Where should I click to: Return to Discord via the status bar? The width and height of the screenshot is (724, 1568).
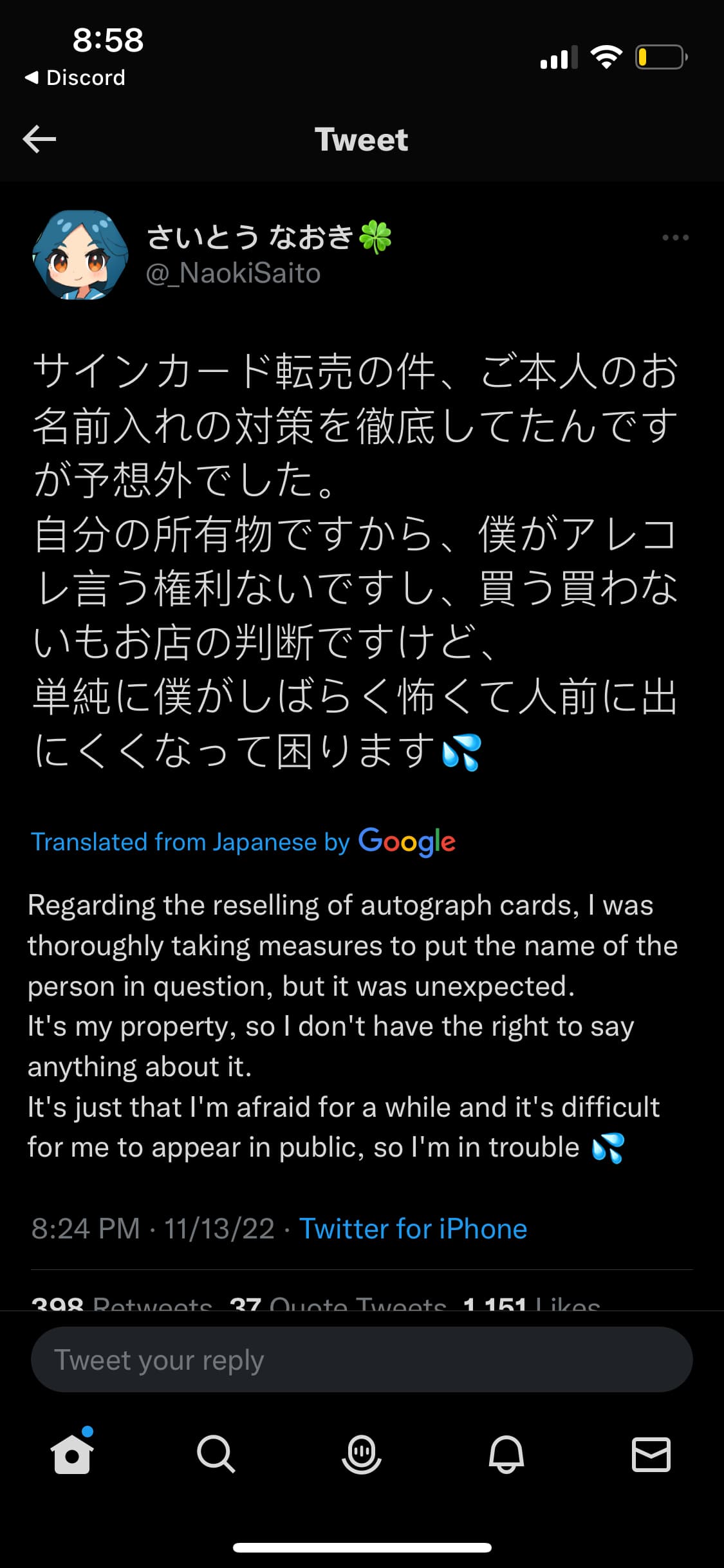[75, 77]
